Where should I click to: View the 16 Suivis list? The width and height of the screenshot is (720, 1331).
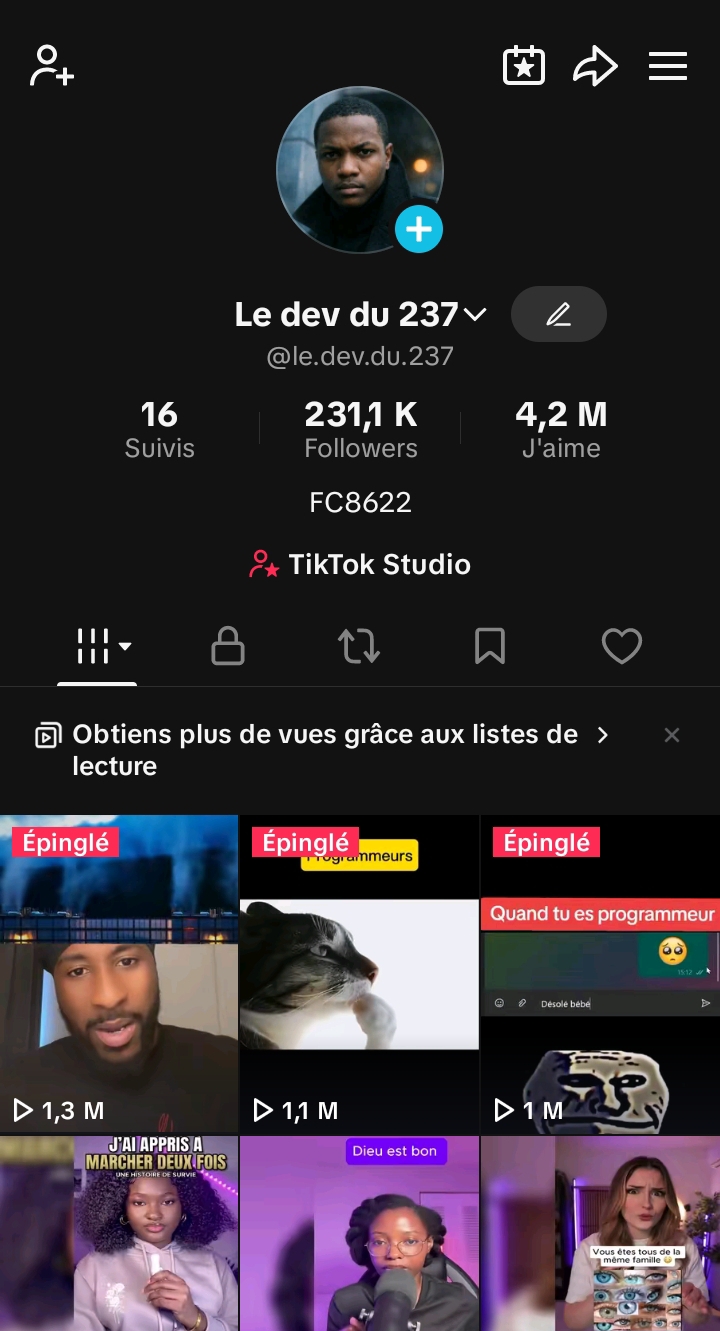159,429
